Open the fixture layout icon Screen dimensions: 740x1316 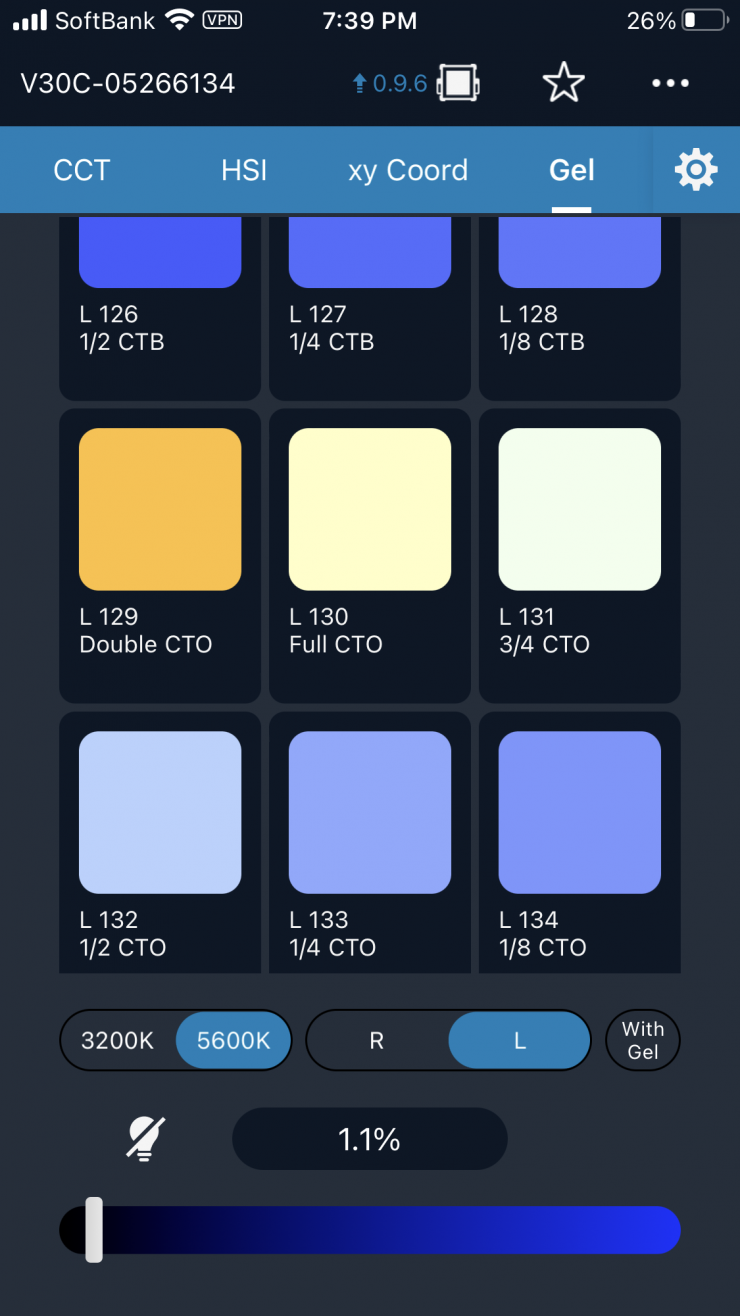tap(457, 84)
